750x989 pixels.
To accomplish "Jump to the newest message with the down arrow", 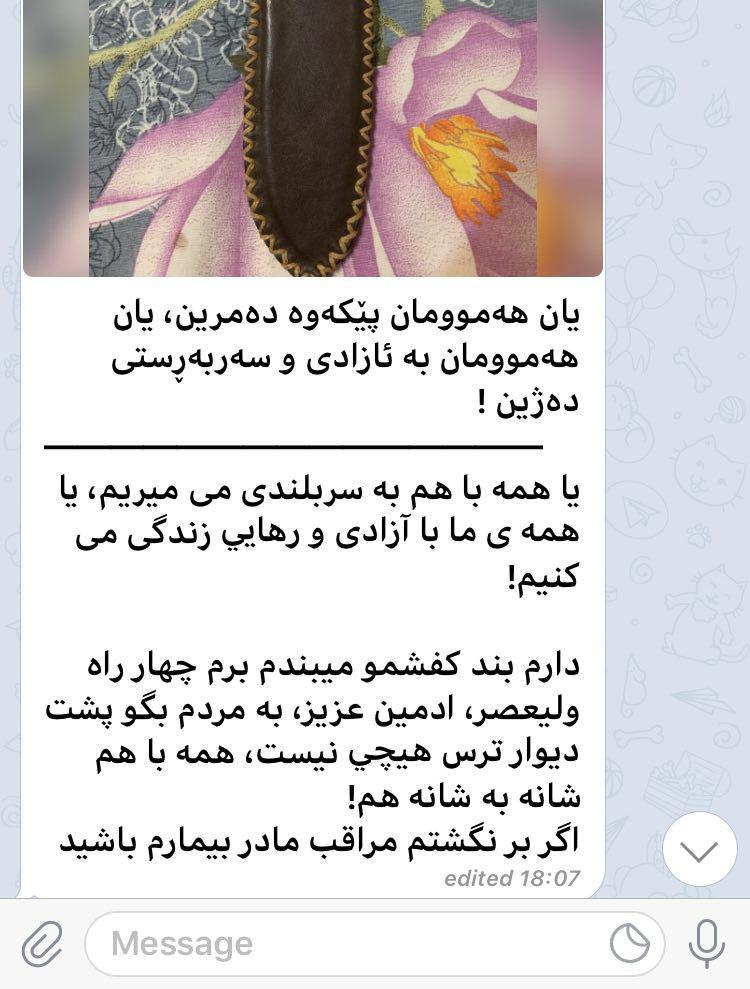I will point(699,850).
